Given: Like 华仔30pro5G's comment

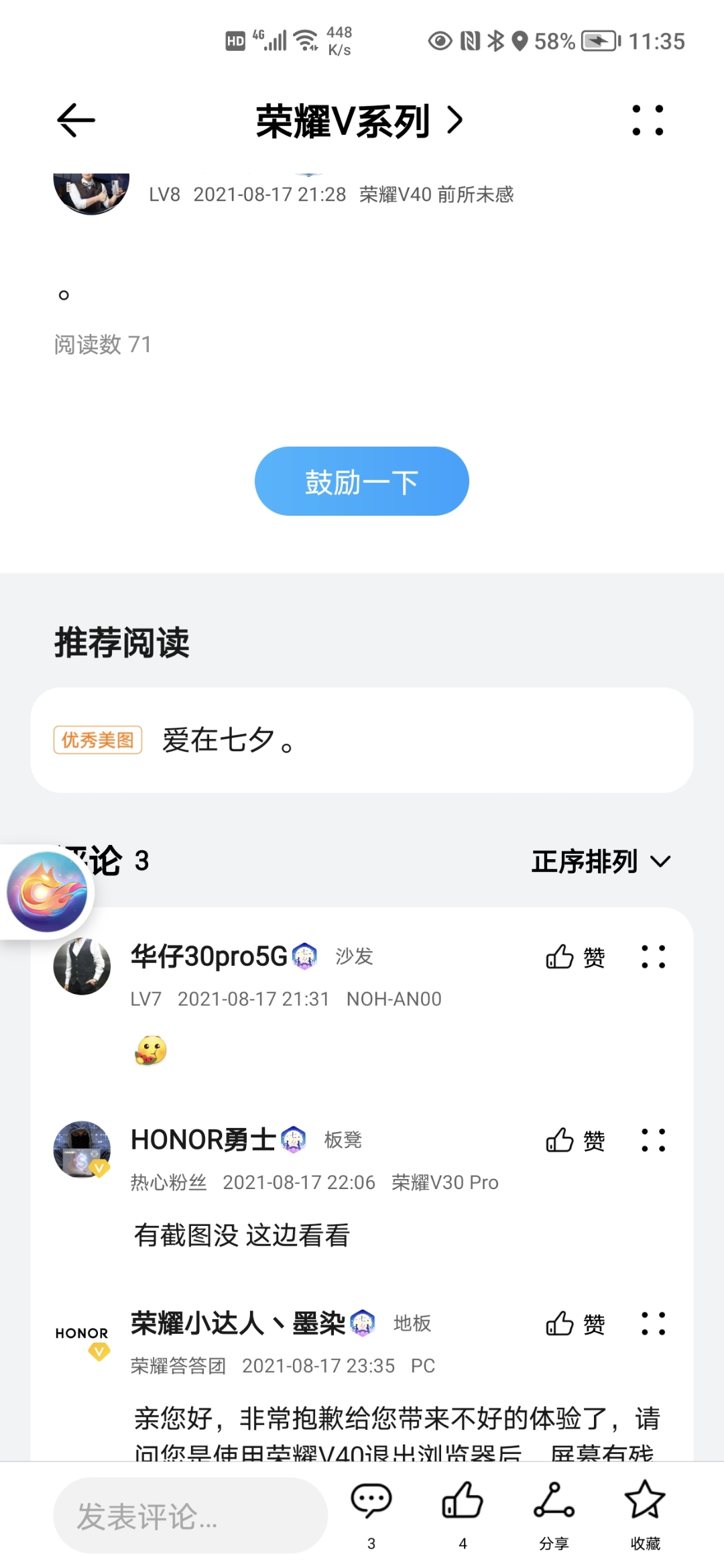Looking at the screenshot, I should [x=575, y=956].
